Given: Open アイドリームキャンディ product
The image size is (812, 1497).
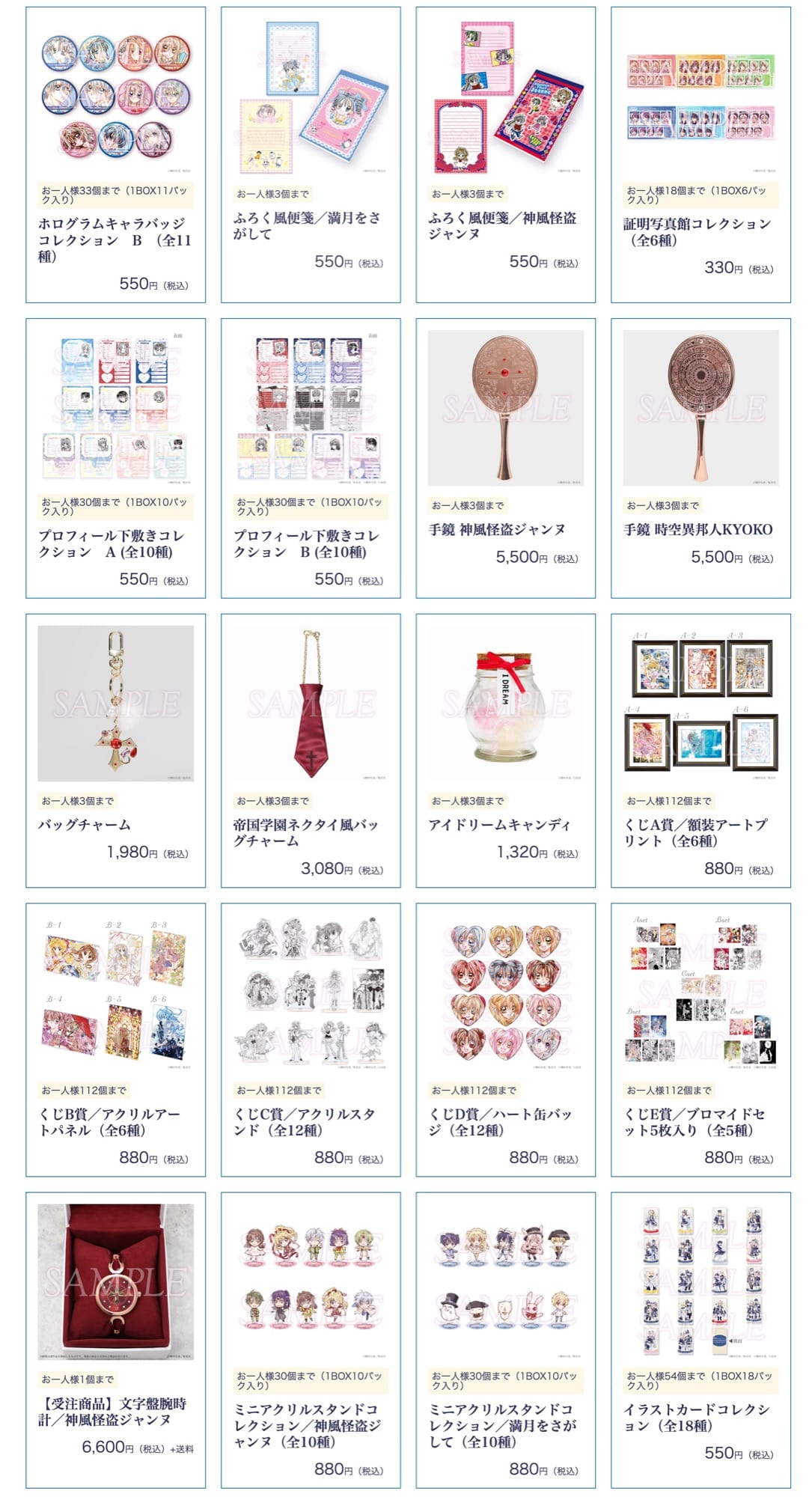Looking at the screenshot, I should [505, 824].
